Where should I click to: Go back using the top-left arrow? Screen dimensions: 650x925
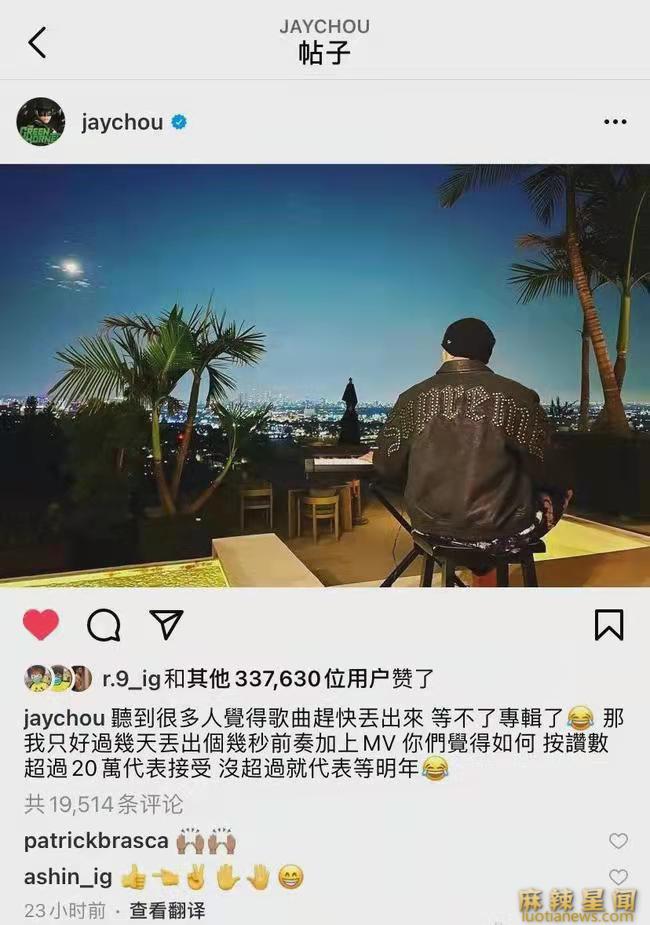37,42
